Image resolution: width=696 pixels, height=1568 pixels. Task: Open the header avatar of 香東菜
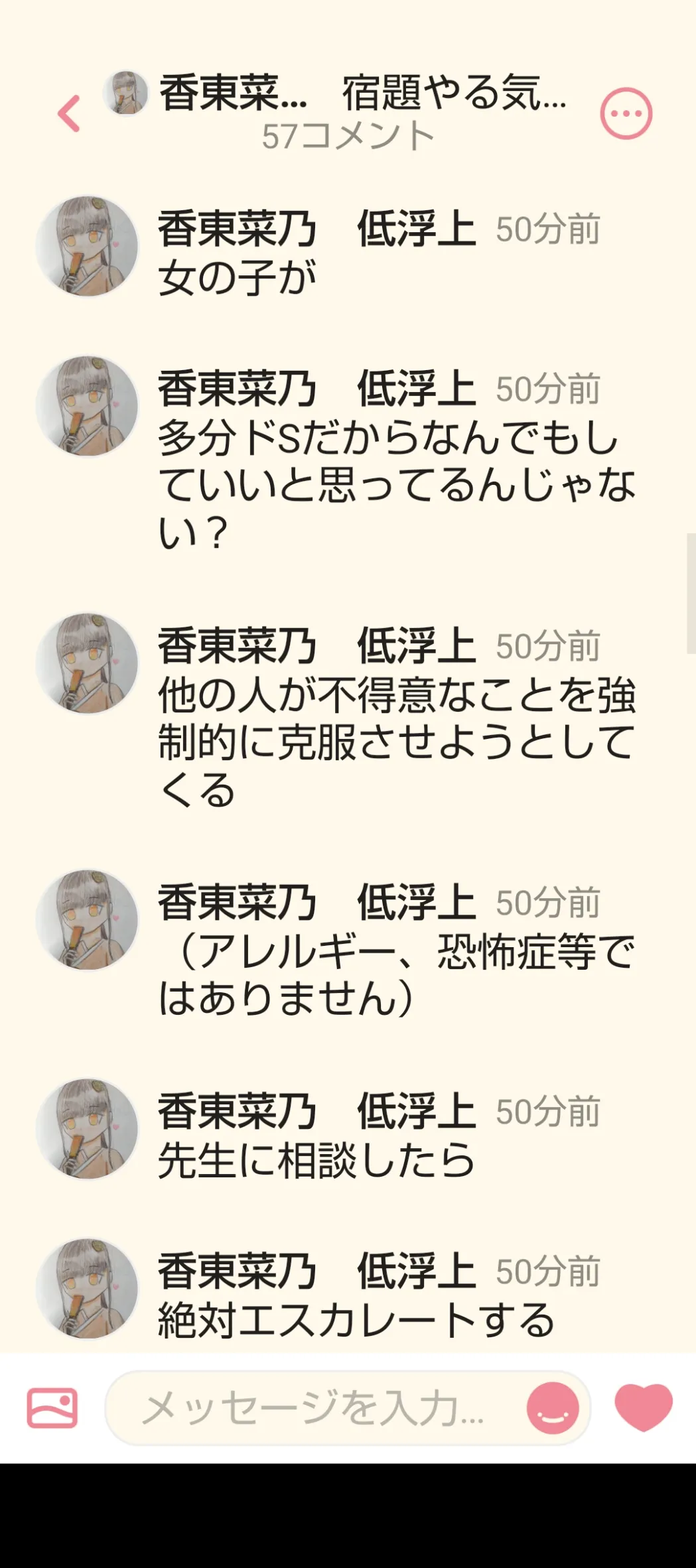point(125,93)
